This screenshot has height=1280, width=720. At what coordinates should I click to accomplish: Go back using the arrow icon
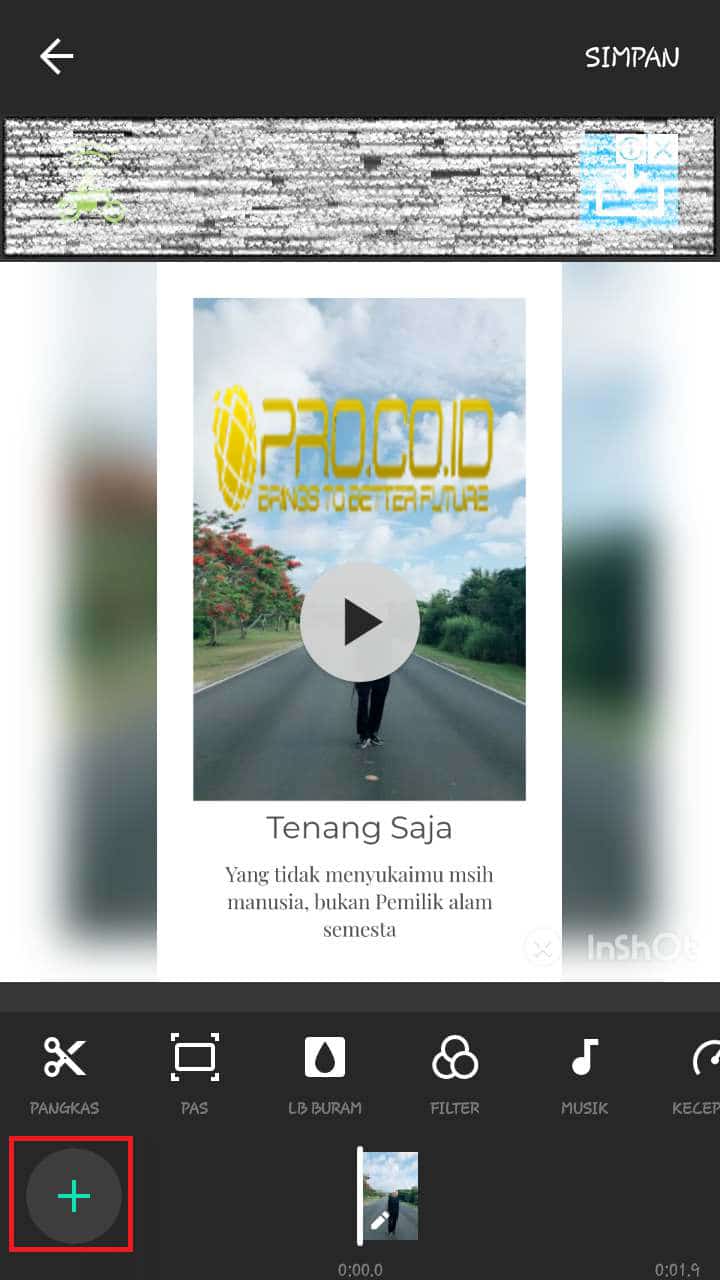click(57, 57)
